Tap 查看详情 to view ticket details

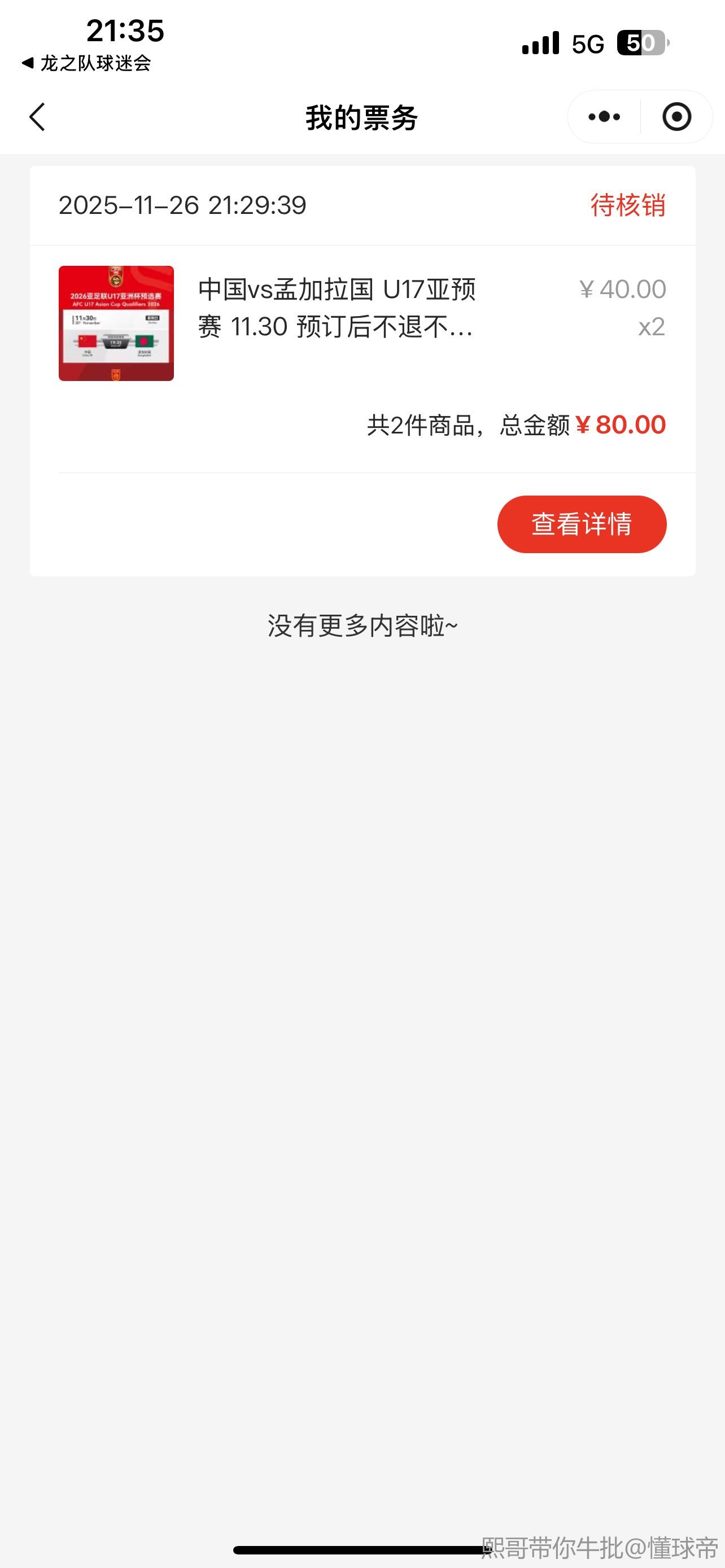(x=582, y=524)
